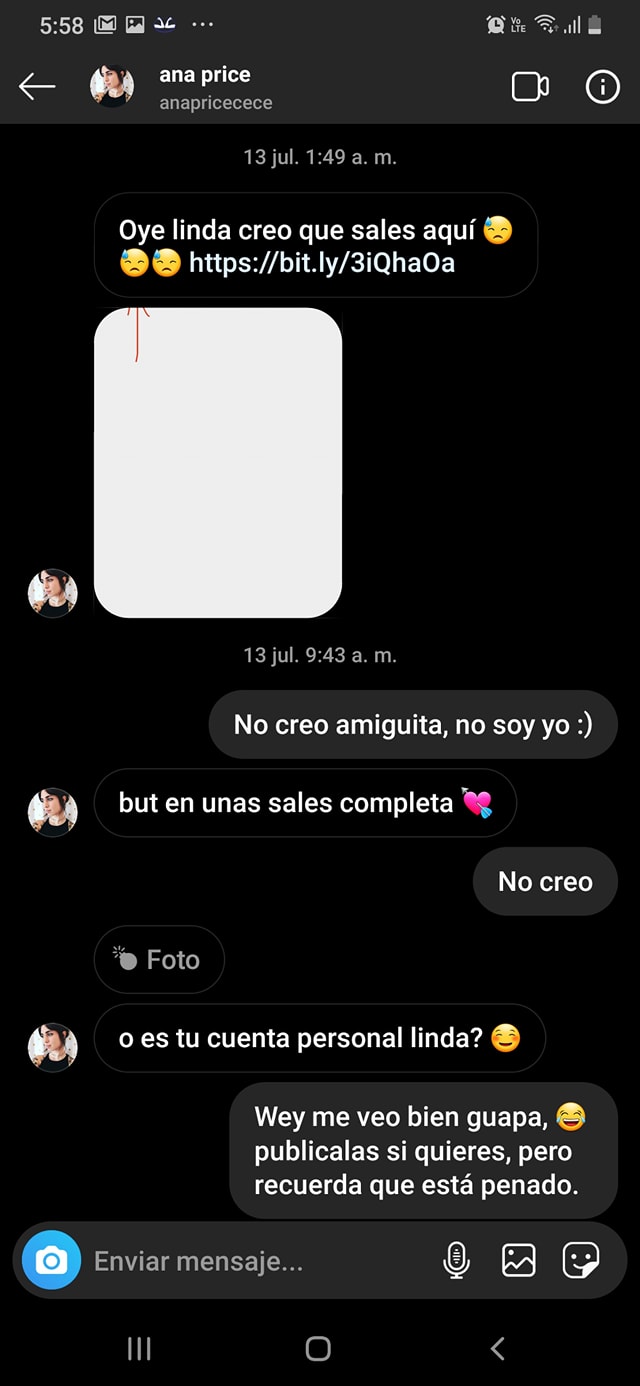Open the bit.ly/3iQhaOa link

[x=322, y=263]
